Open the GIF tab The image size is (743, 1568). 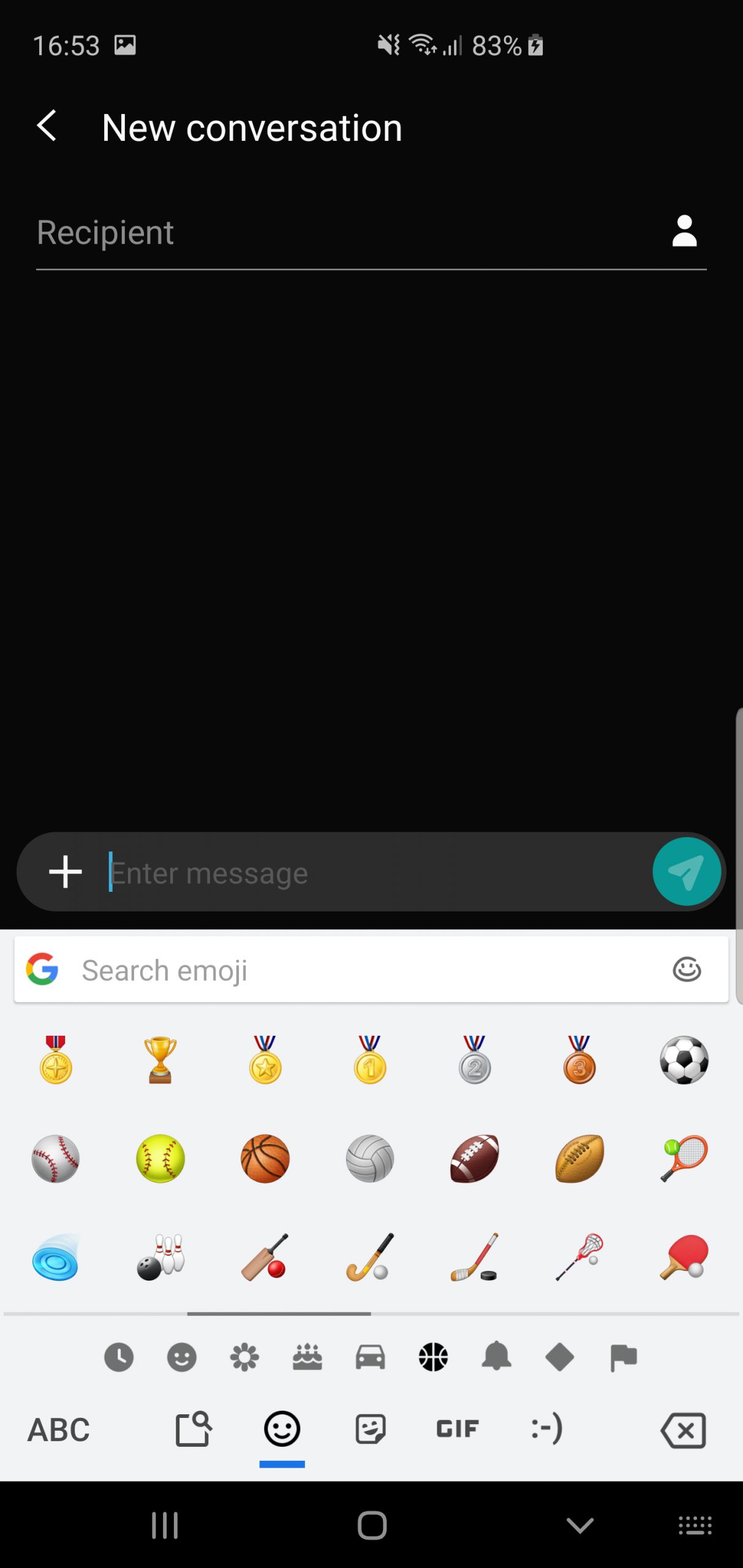(458, 1429)
